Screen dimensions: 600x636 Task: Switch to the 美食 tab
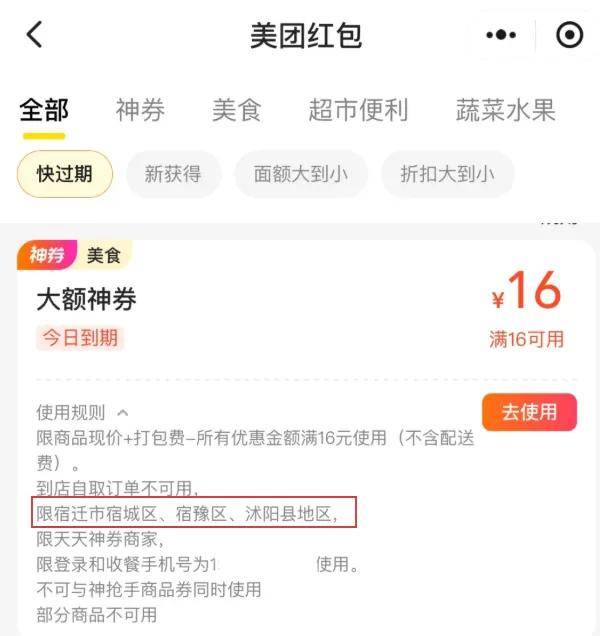(237, 110)
